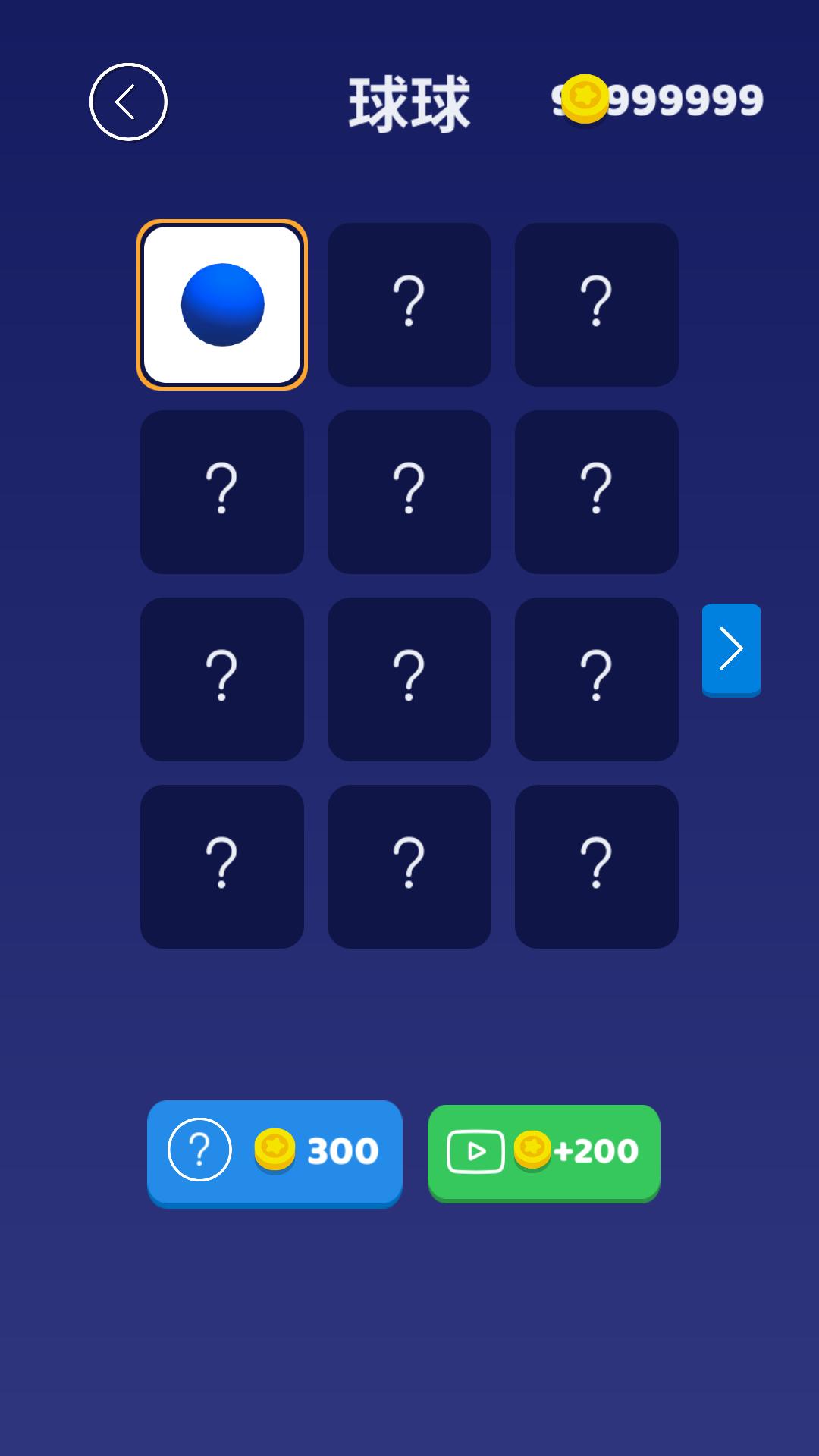This screenshot has height=1456, width=819.
Task: Select the blue ball skin
Action: [x=222, y=305]
